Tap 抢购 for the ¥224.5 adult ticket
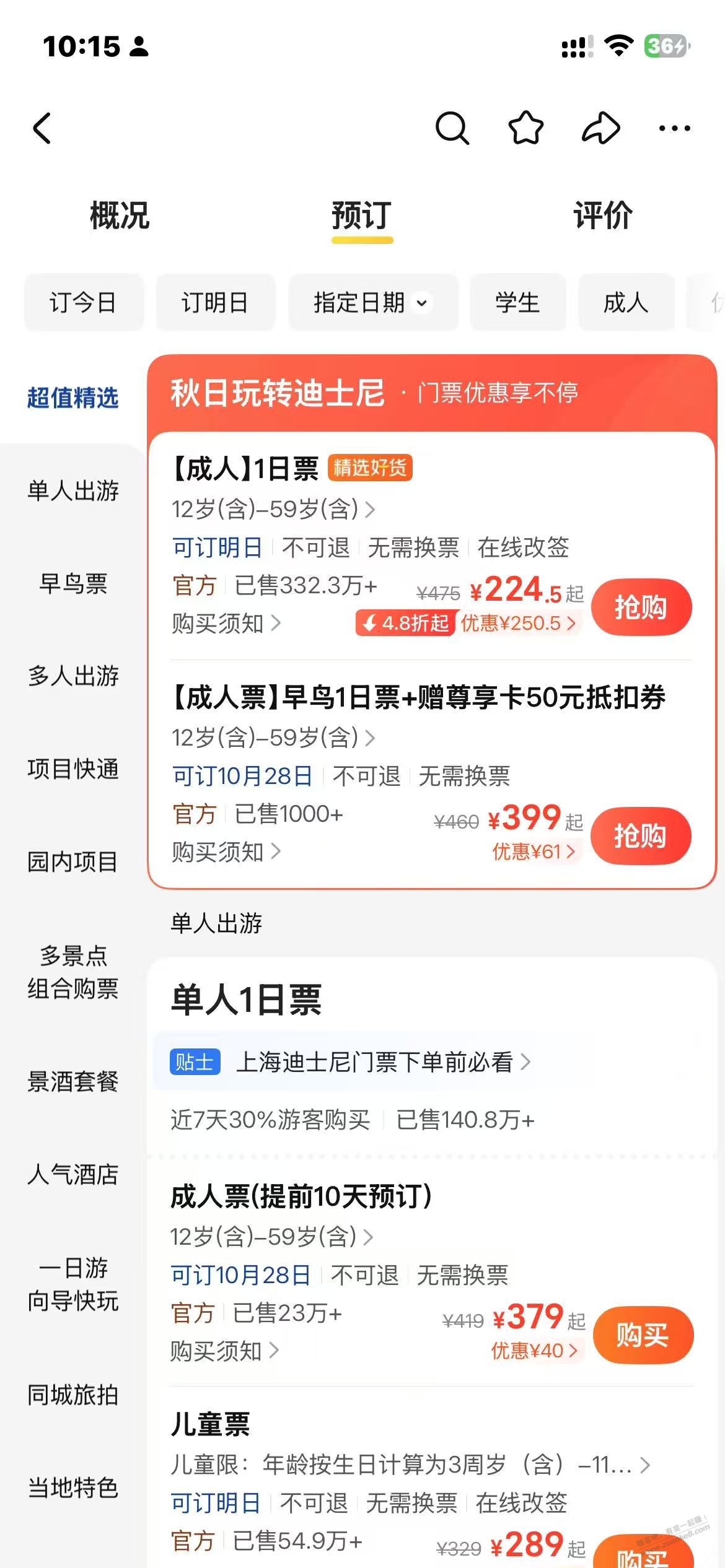725x1568 pixels. (x=641, y=607)
